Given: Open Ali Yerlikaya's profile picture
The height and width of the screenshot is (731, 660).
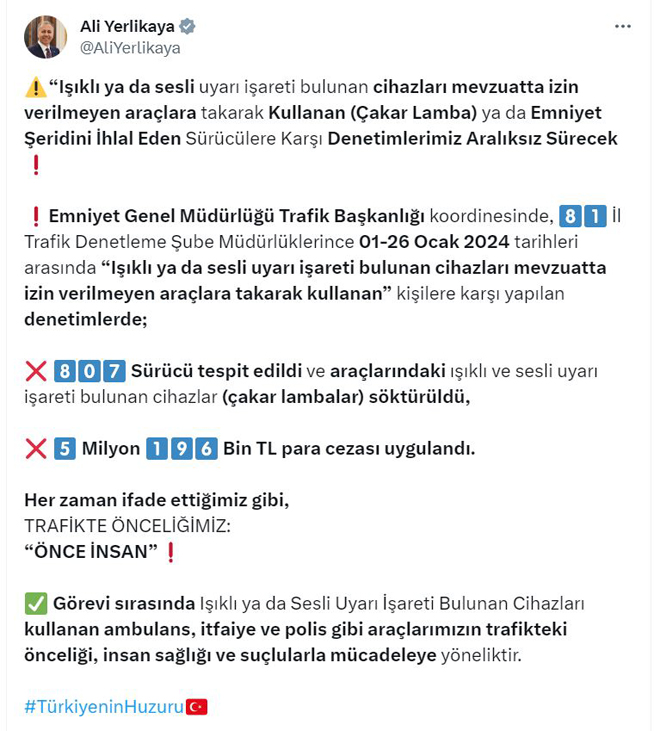Looking at the screenshot, I should [x=45, y=37].
